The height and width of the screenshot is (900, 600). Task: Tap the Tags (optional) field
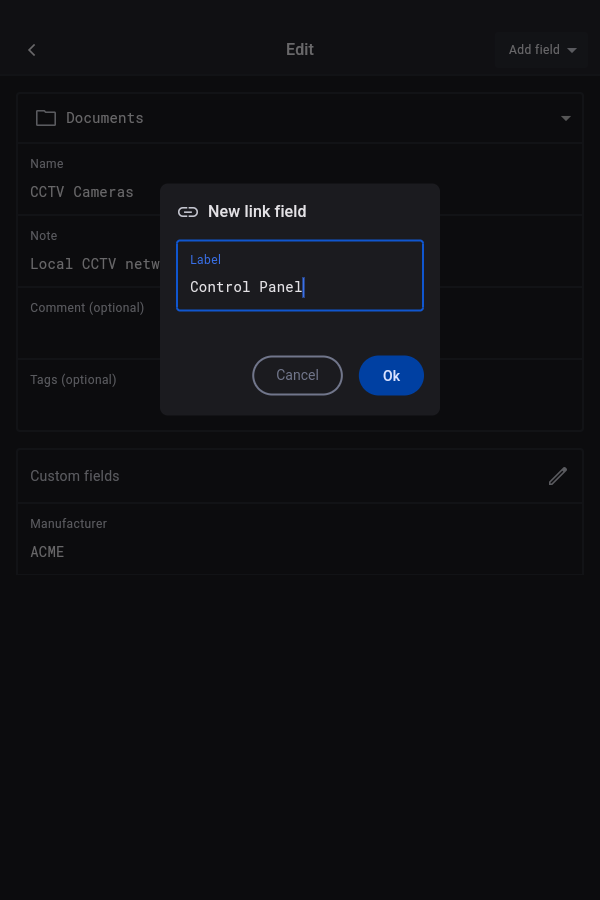90,395
